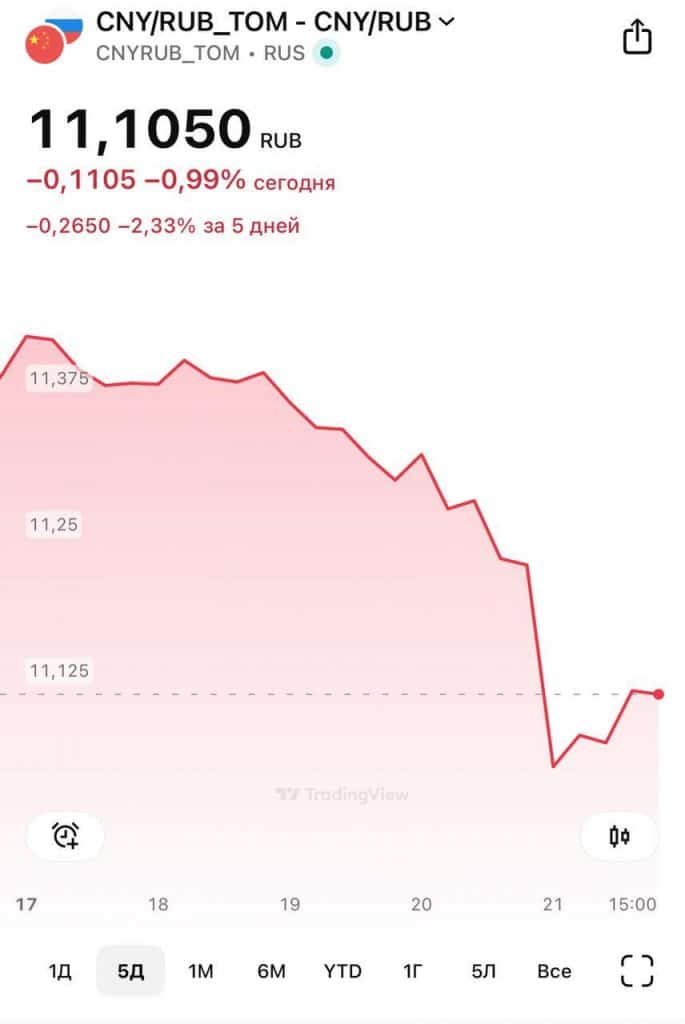Share the CNY/RUB chart
Image resolution: width=685 pixels, height=1024 pixels.
[x=637, y=37]
